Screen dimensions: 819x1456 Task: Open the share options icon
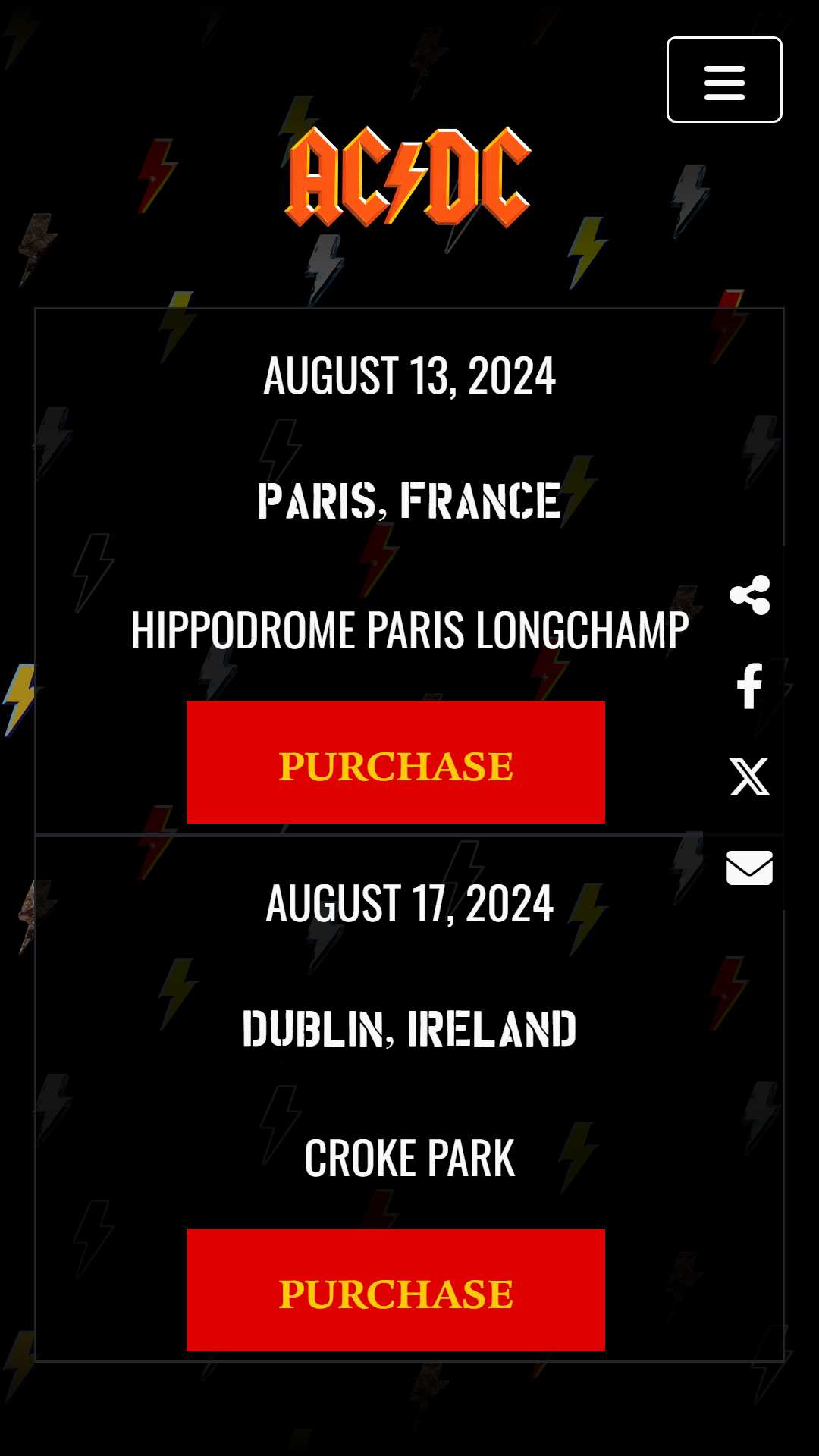tap(749, 595)
